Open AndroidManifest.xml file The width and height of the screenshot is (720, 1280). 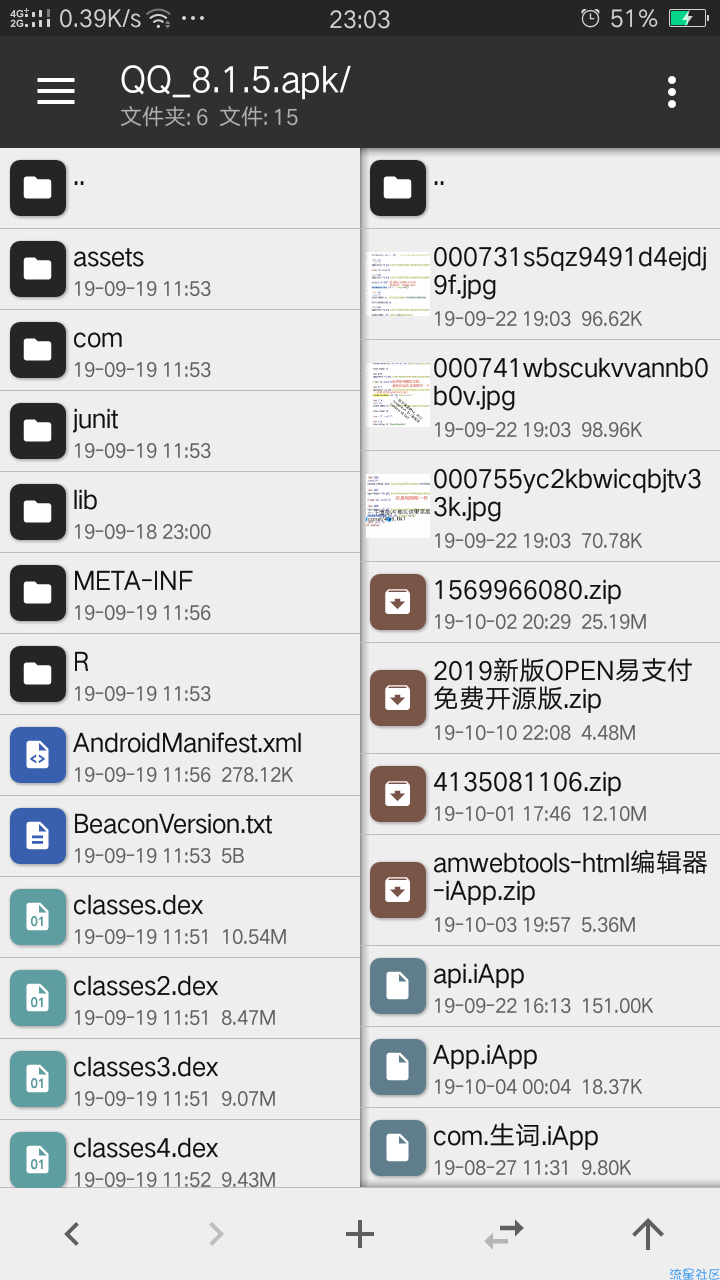tap(180, 756)
